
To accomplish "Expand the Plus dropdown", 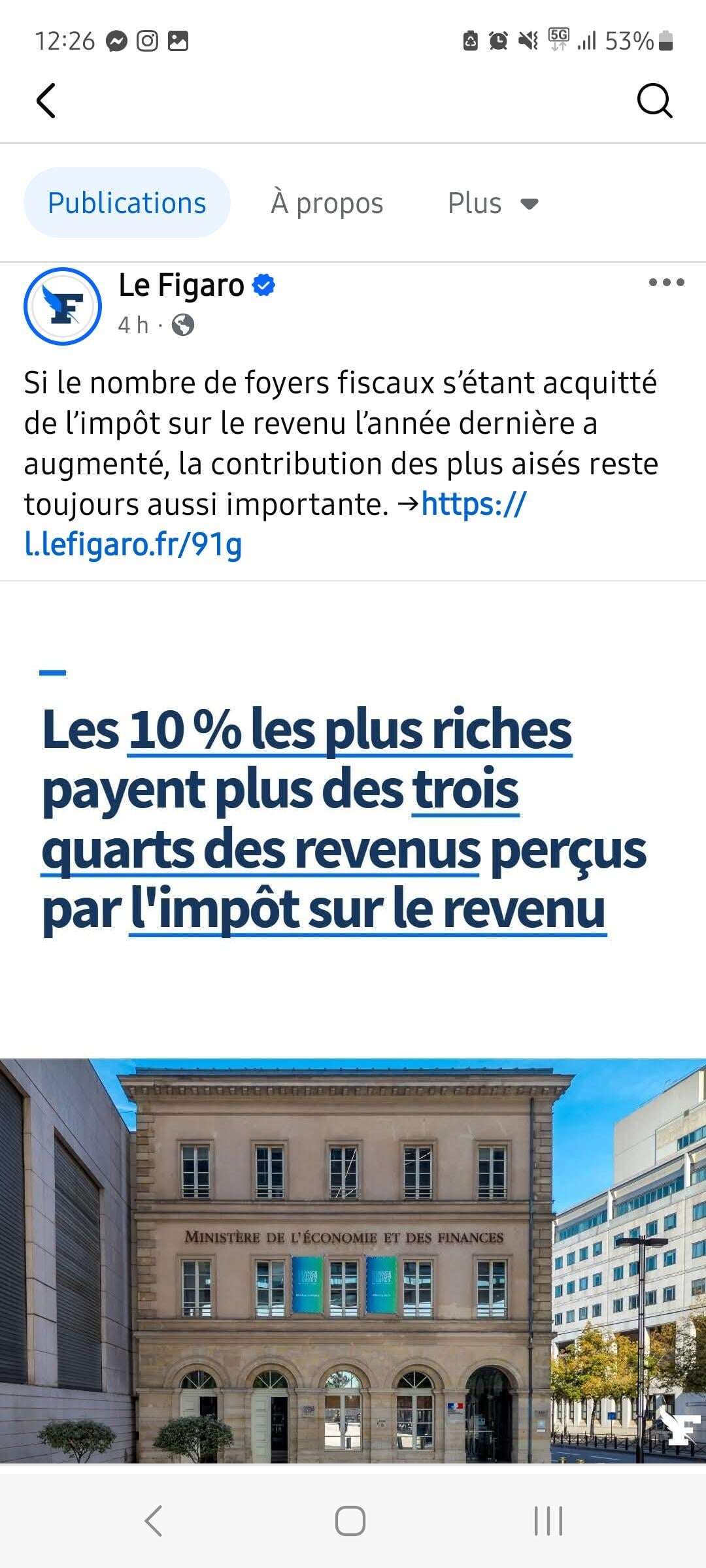I will pos(493,203).
